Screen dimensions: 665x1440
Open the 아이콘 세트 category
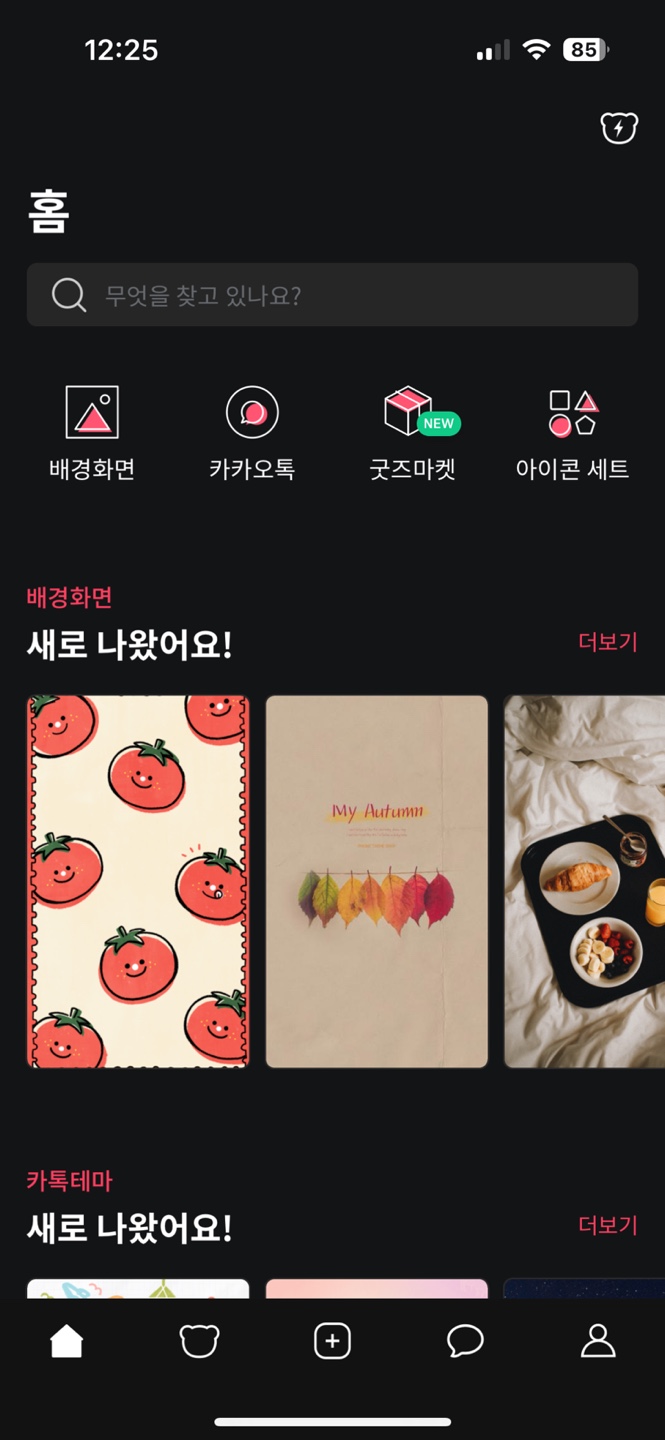[572, 432]
